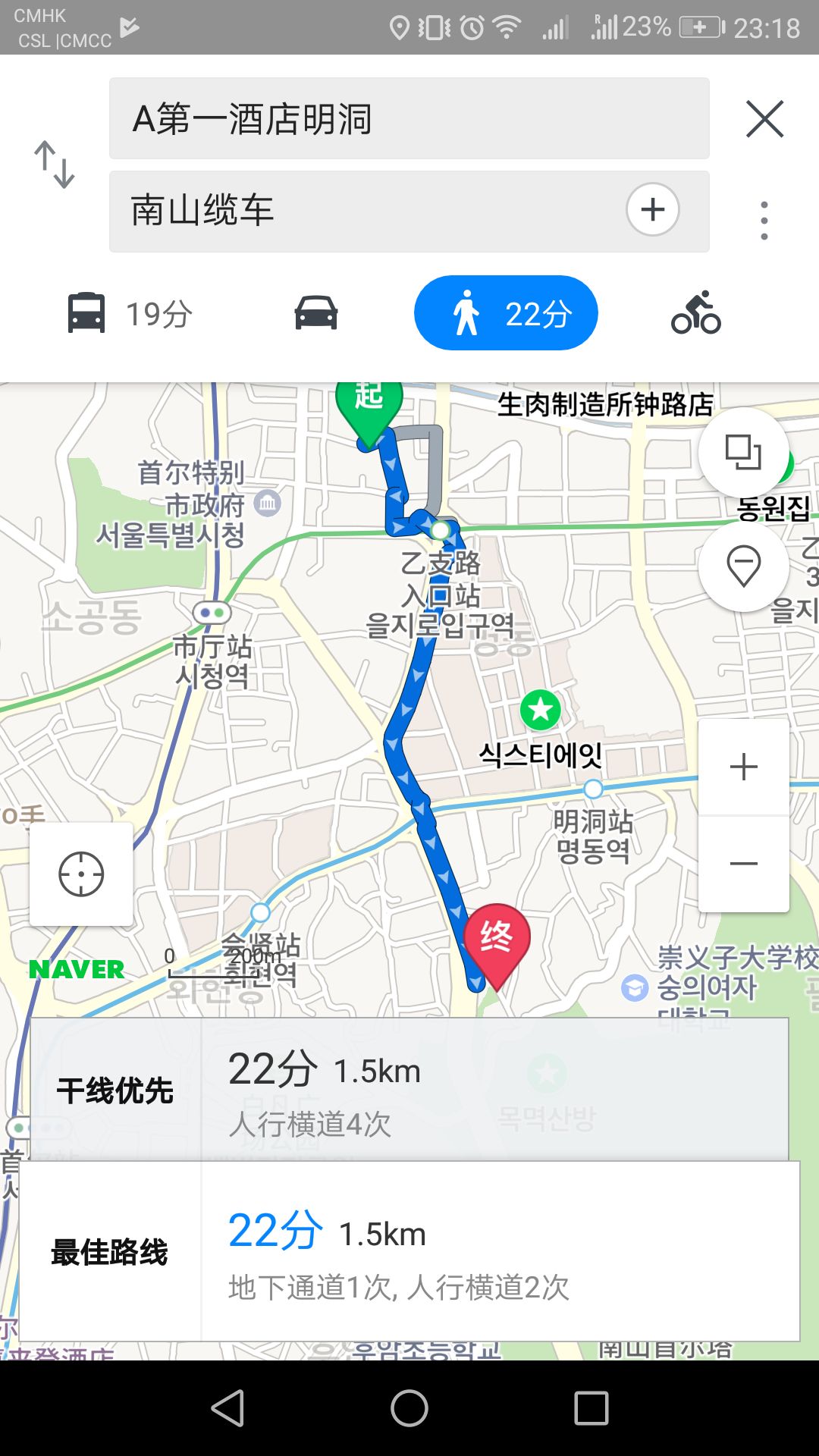Center map on my current location
The height and width of the screenshot is (1456, 819).
81,874
